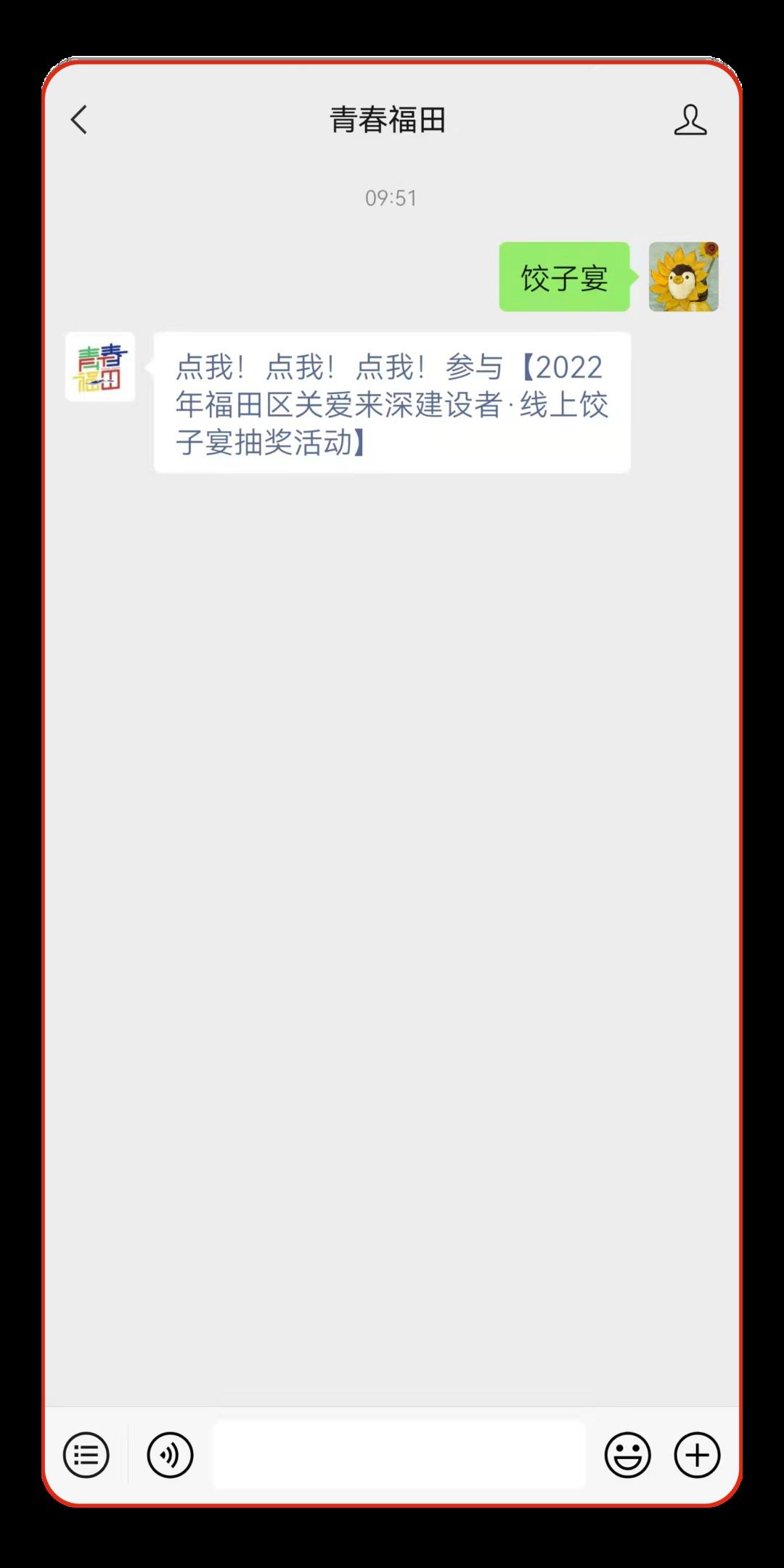Go back from 青春福田 chat
The image size is (784, 1568).
79,120
